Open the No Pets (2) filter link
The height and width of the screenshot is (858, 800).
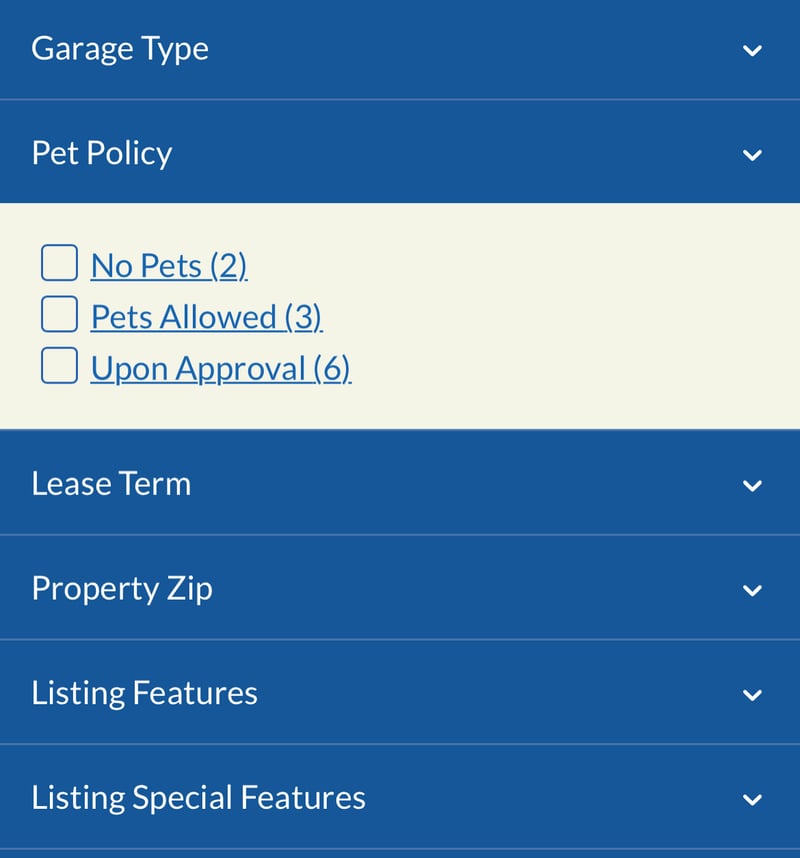170,265
